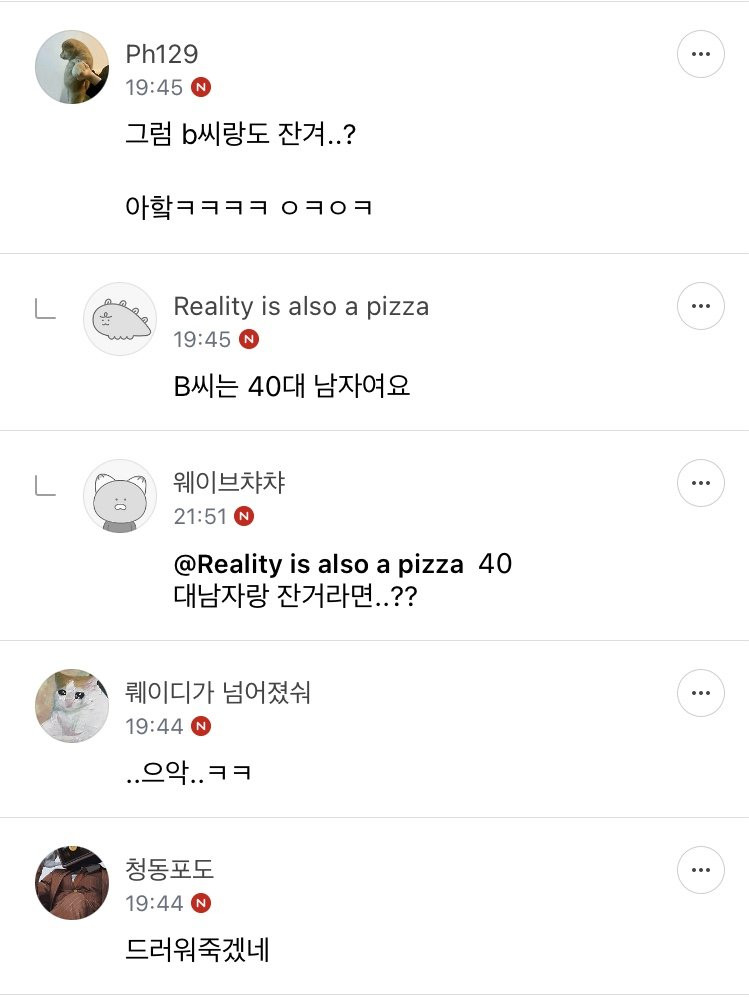Open the overflow menu on 청동포도's comment
This screenshot has height=997, width=749.
[x=701, y=871]
